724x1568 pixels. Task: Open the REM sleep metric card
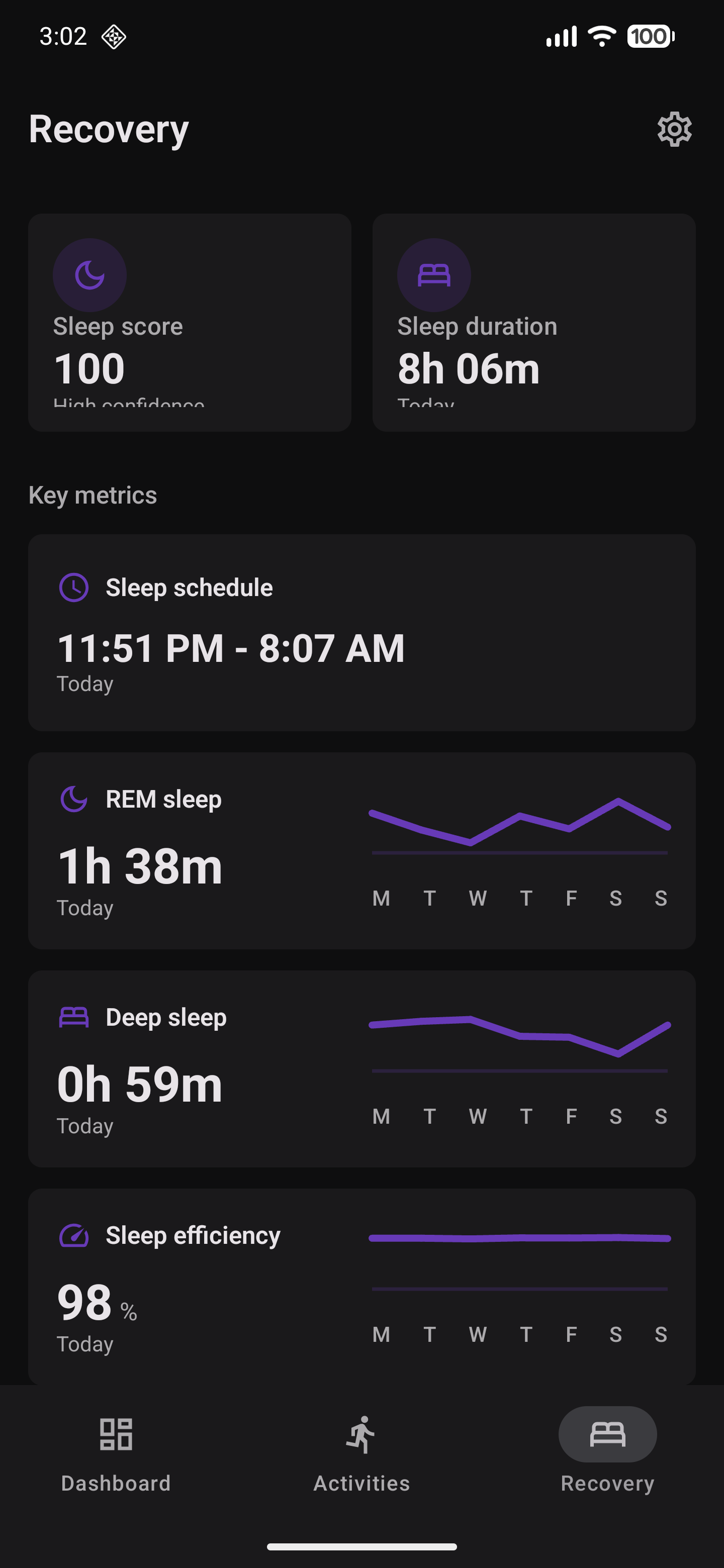click(x=361, y=850)
